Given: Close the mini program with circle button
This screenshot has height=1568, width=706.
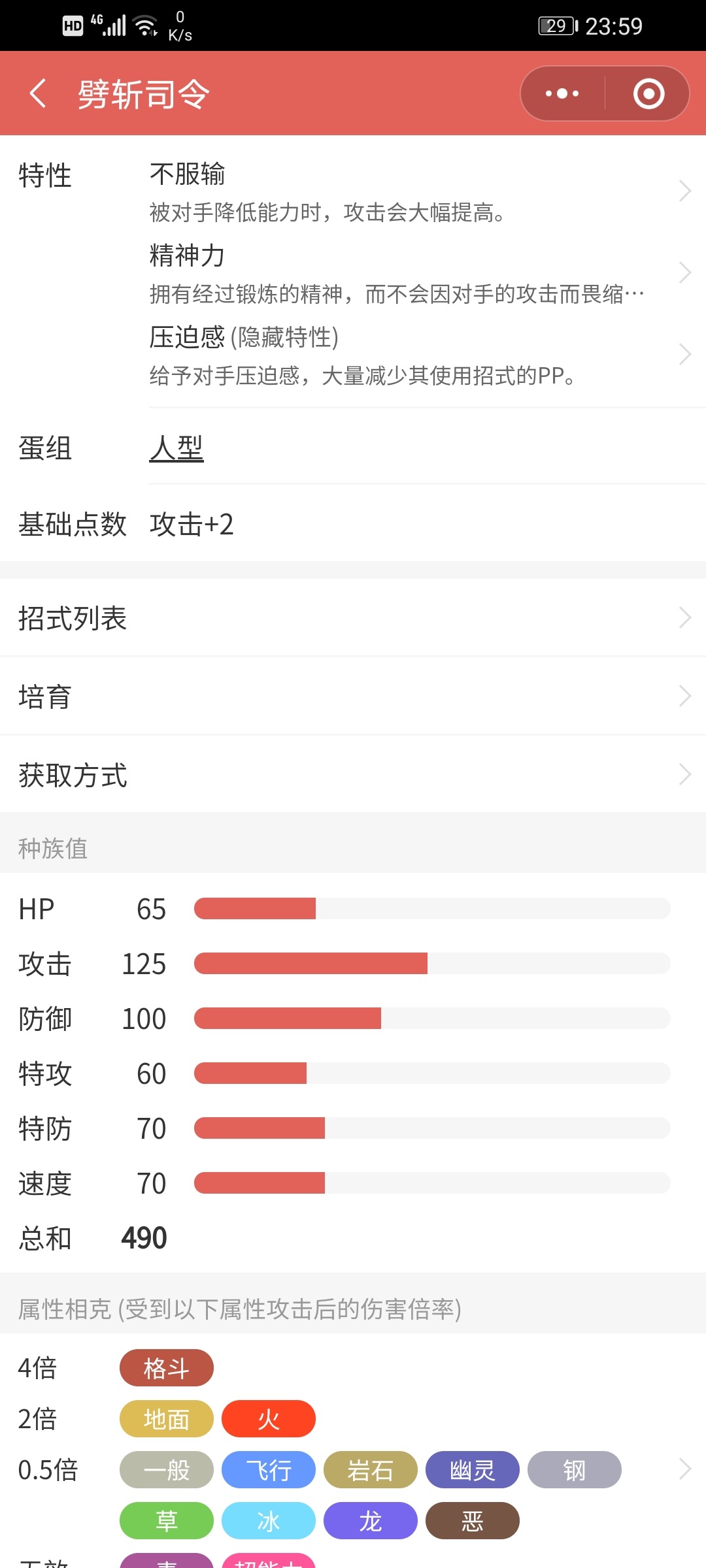Looking at the screenshot, I should (x=648, y=93).
